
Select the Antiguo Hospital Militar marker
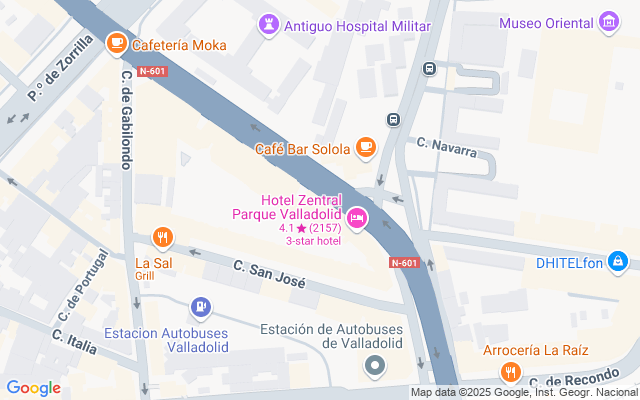[x=268, y=23]
